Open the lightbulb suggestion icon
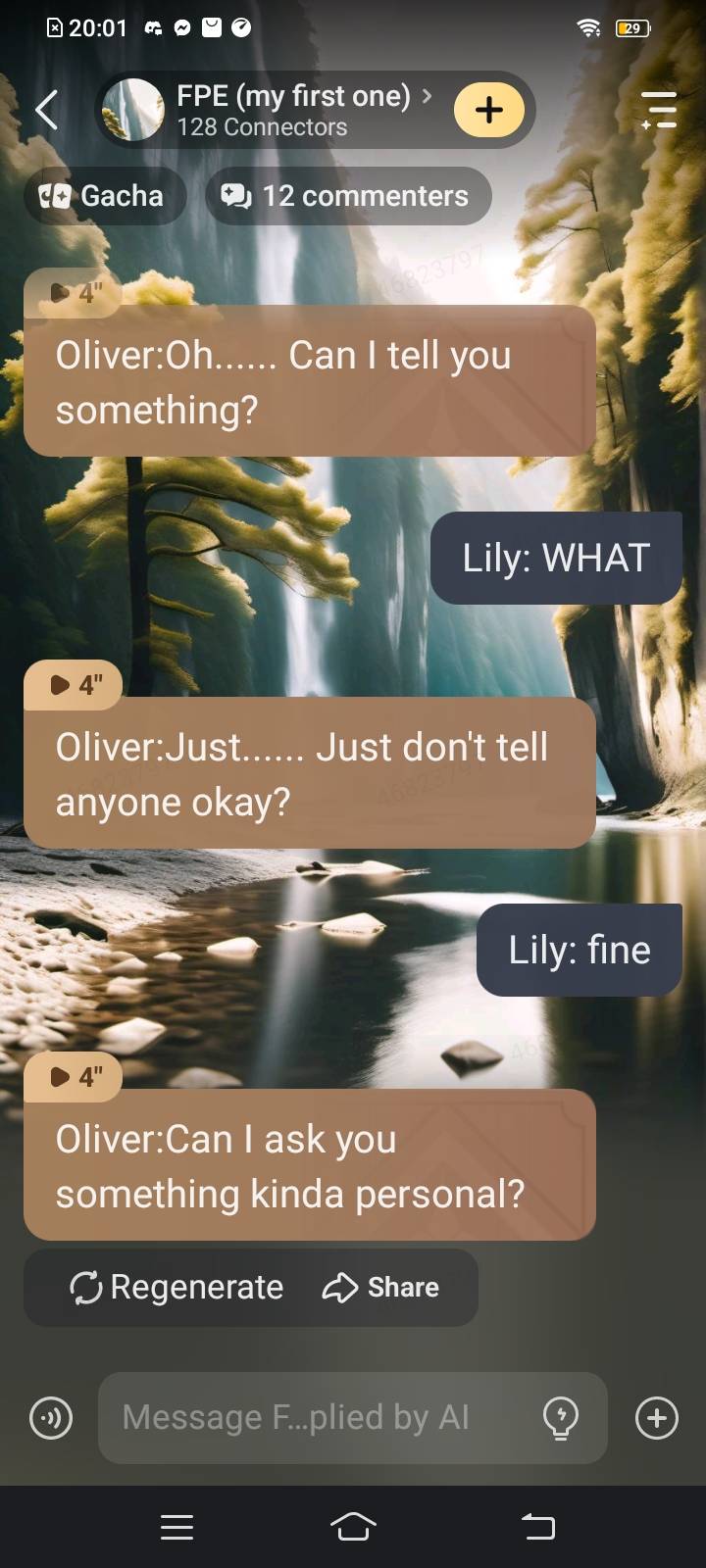This screenshot has width=706, height=1568. [560, 1417]
